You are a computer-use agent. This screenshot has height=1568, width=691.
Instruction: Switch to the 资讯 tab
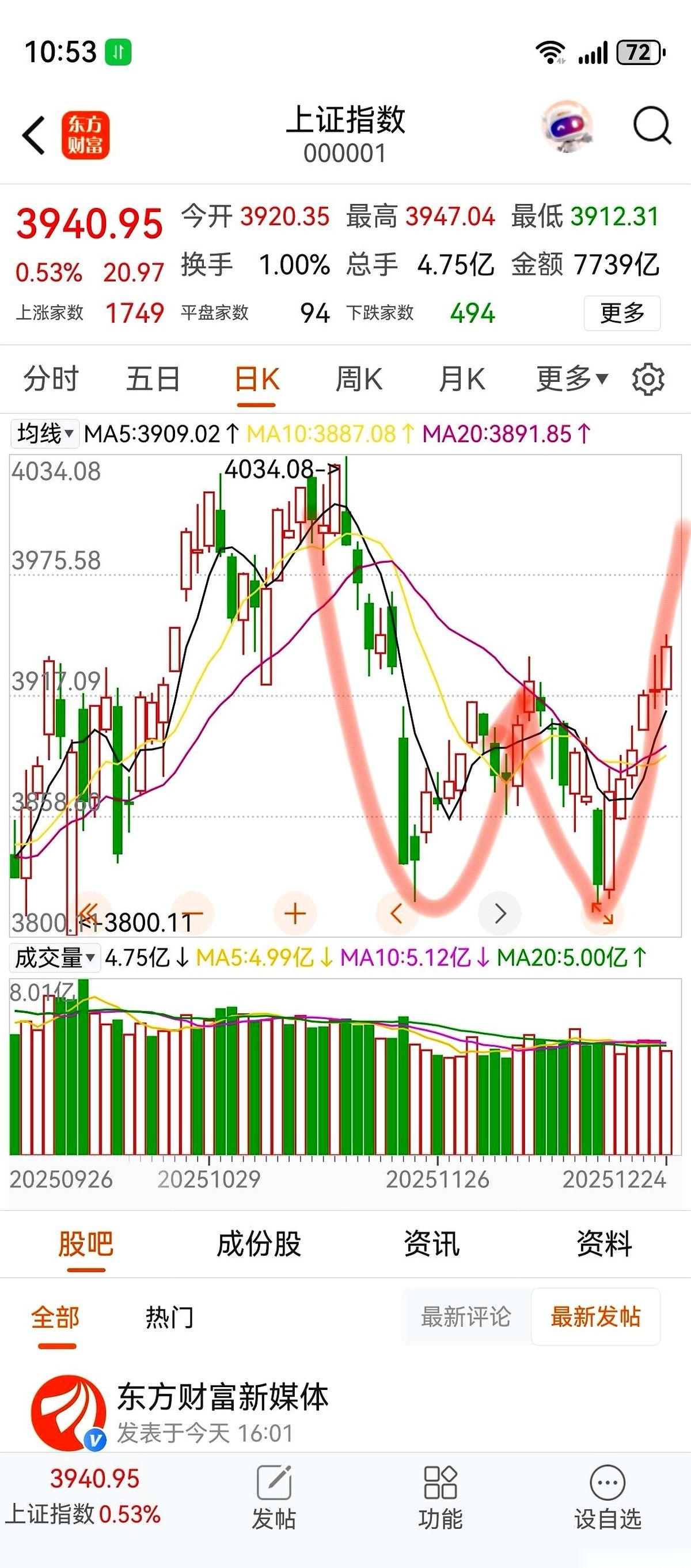pyautogui.click(x=431, y=1244)
